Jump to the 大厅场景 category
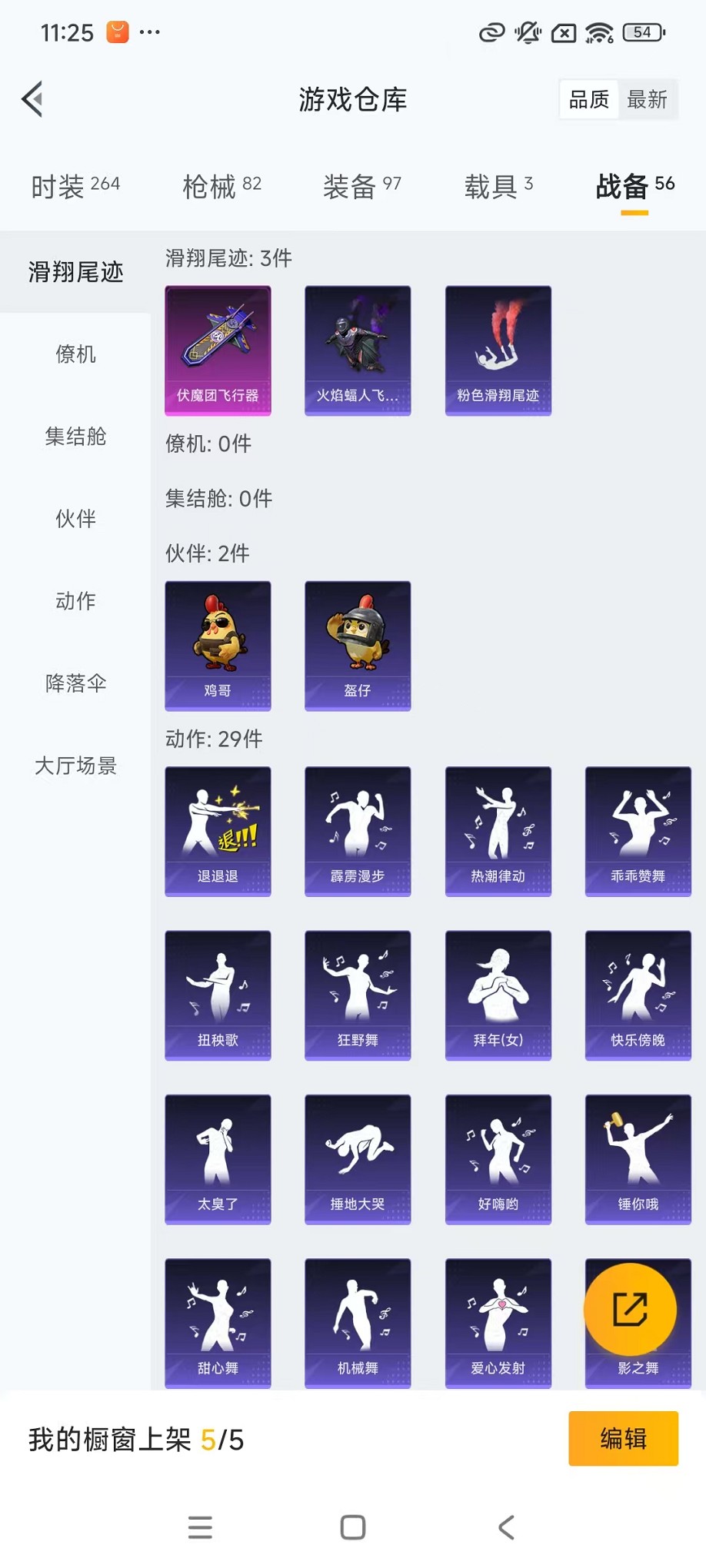706x1568 pixels. pyautogui.click(x=75, y=766)
